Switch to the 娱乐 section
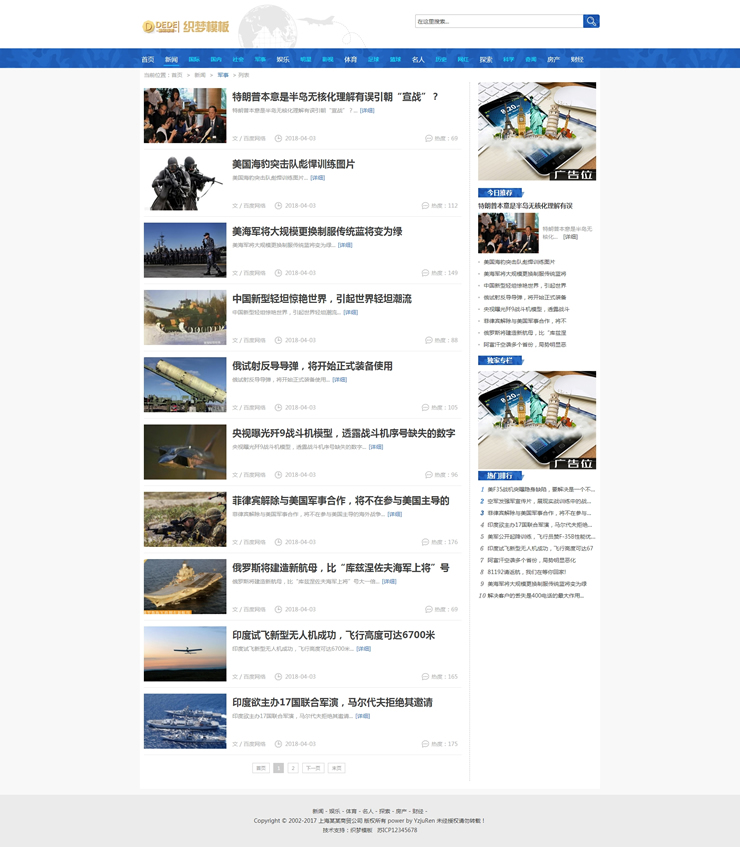This screenshot has width=740, height=847. coord(283,59)
